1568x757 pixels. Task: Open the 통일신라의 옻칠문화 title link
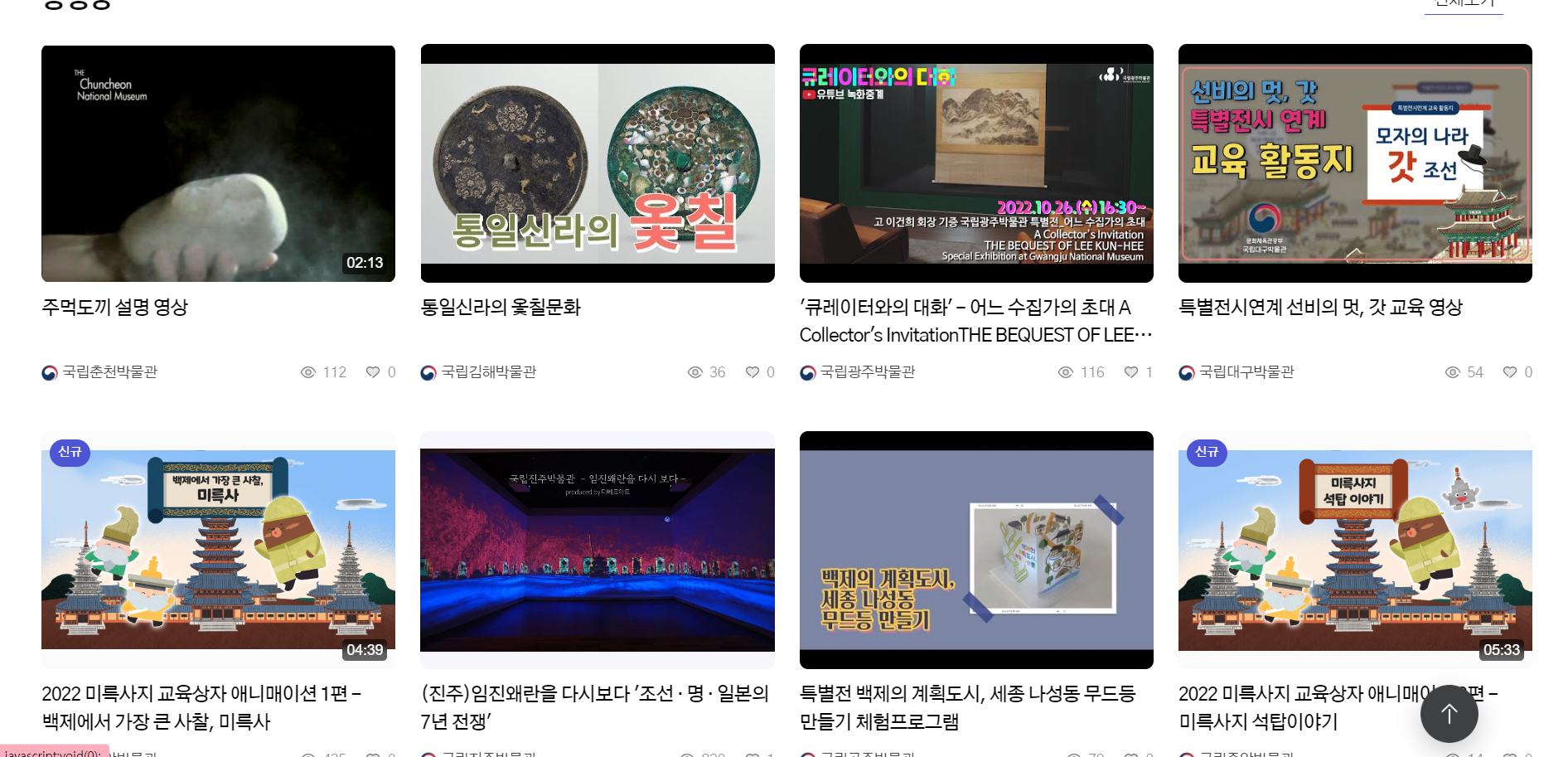(501, 308)
